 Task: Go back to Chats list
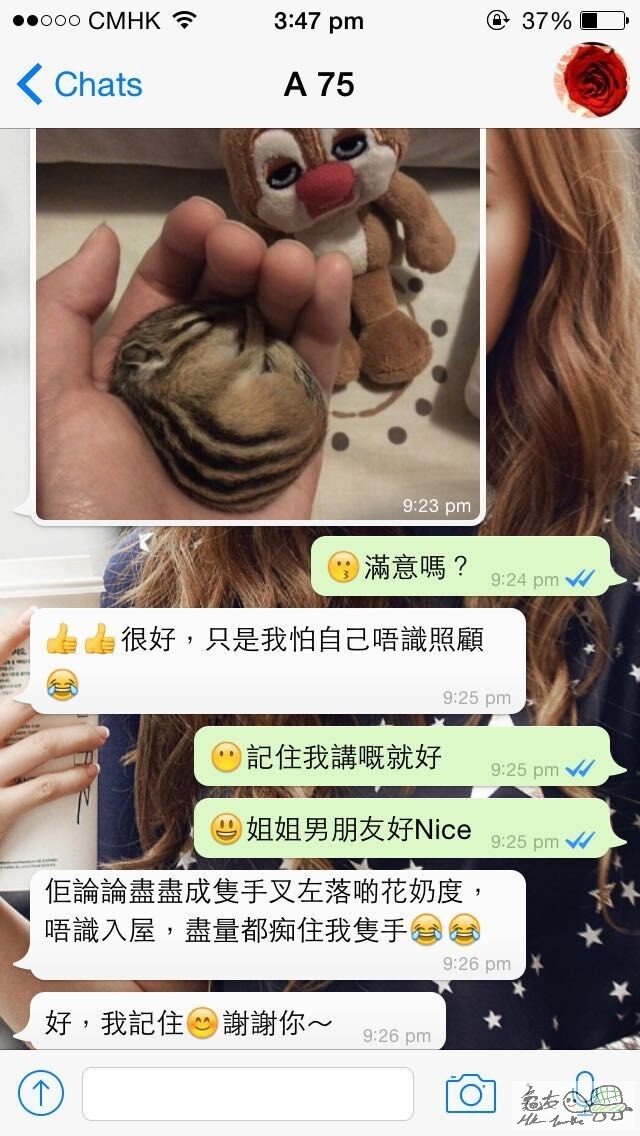80,85
